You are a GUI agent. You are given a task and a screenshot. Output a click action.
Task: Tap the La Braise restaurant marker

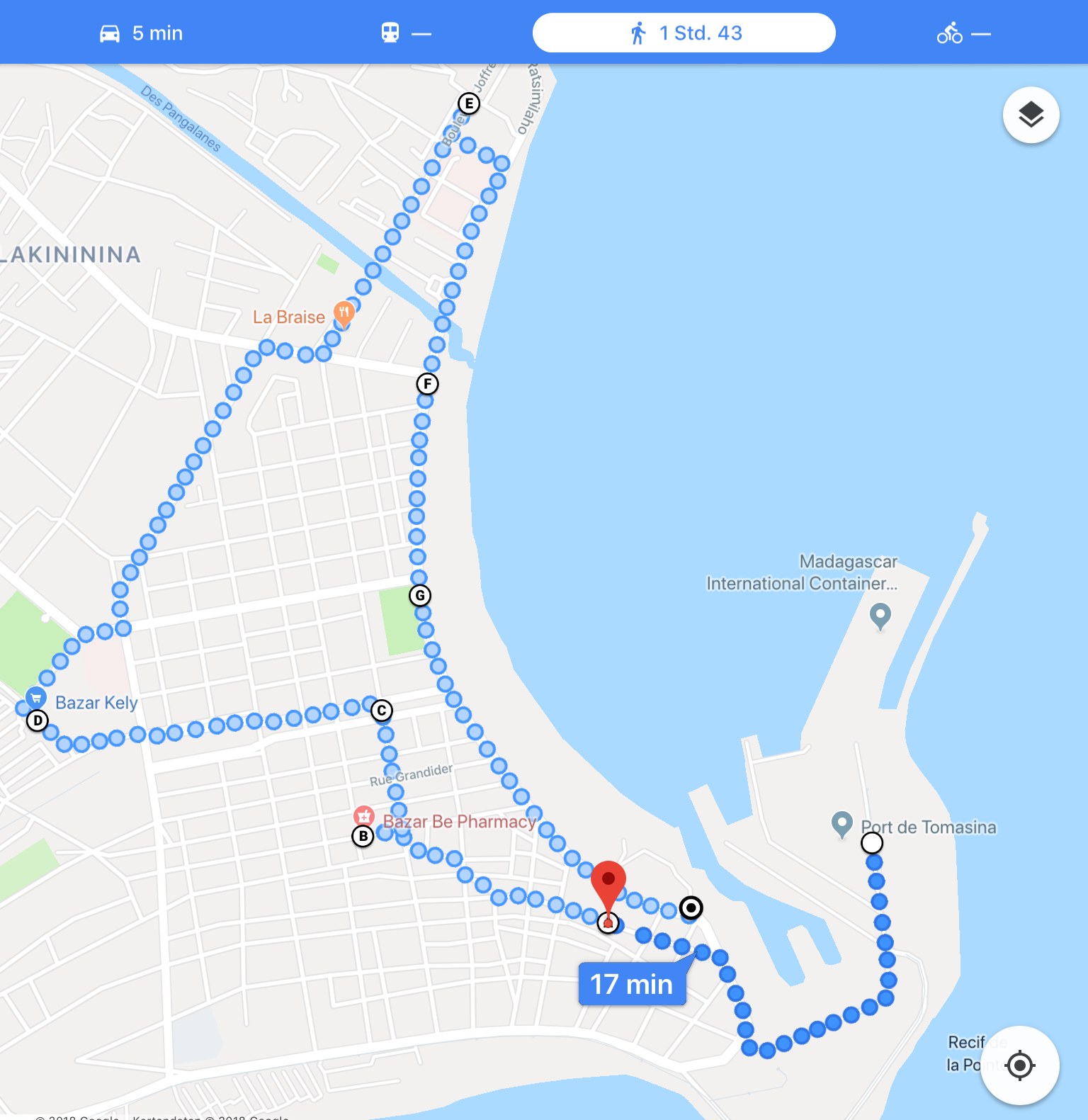point(344,313)
